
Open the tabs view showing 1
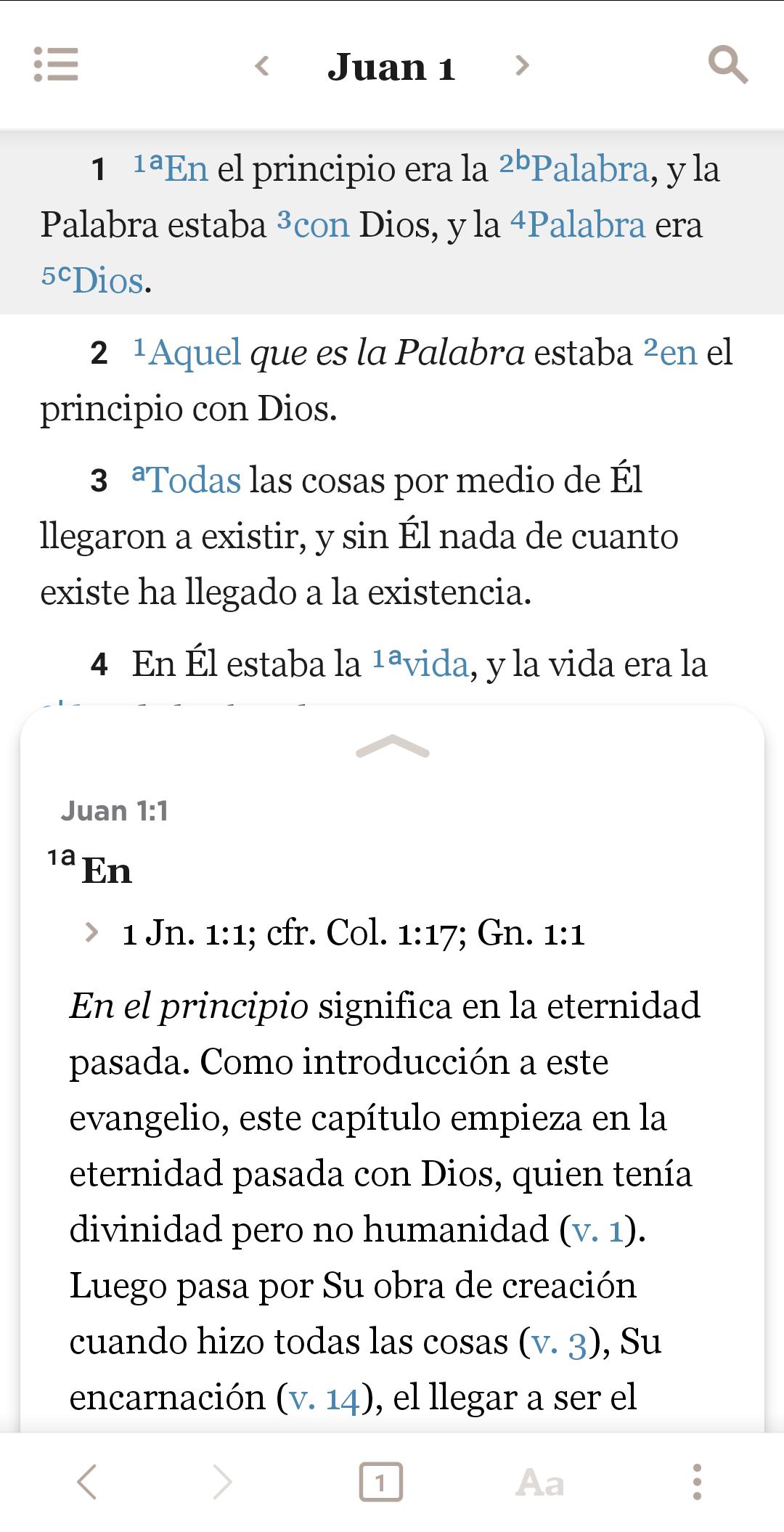point(380,1482)
